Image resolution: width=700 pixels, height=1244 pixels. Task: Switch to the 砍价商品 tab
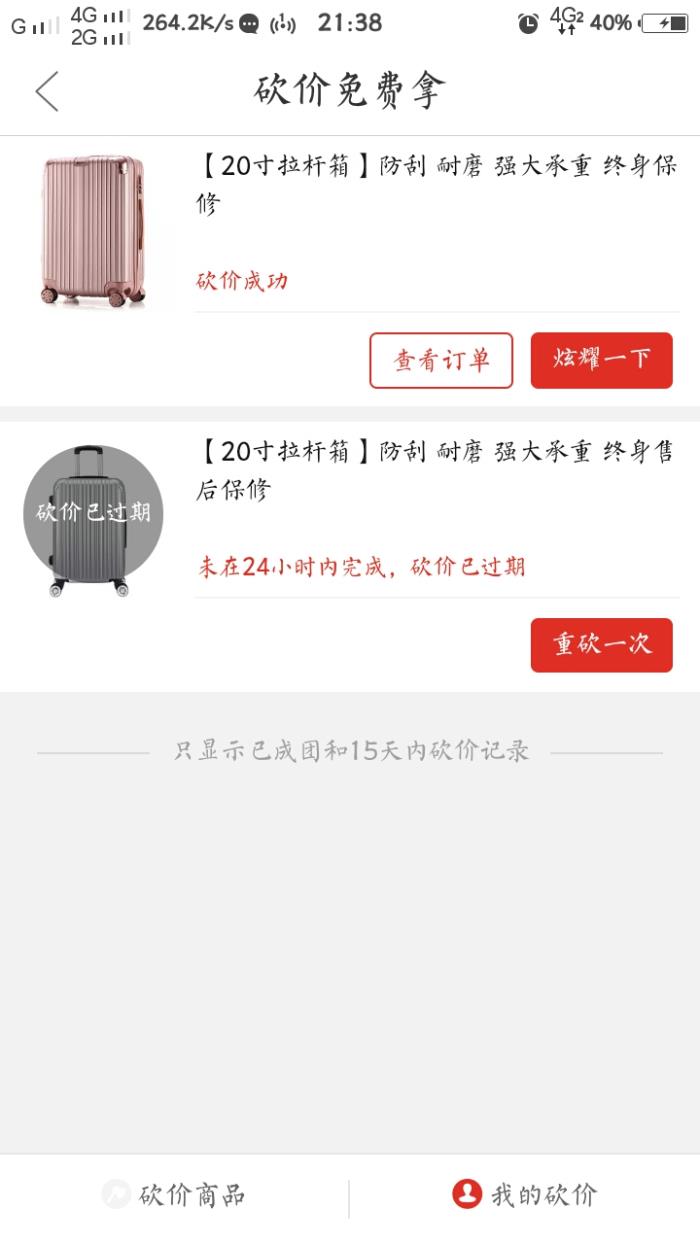click(x=175, y=1195)
